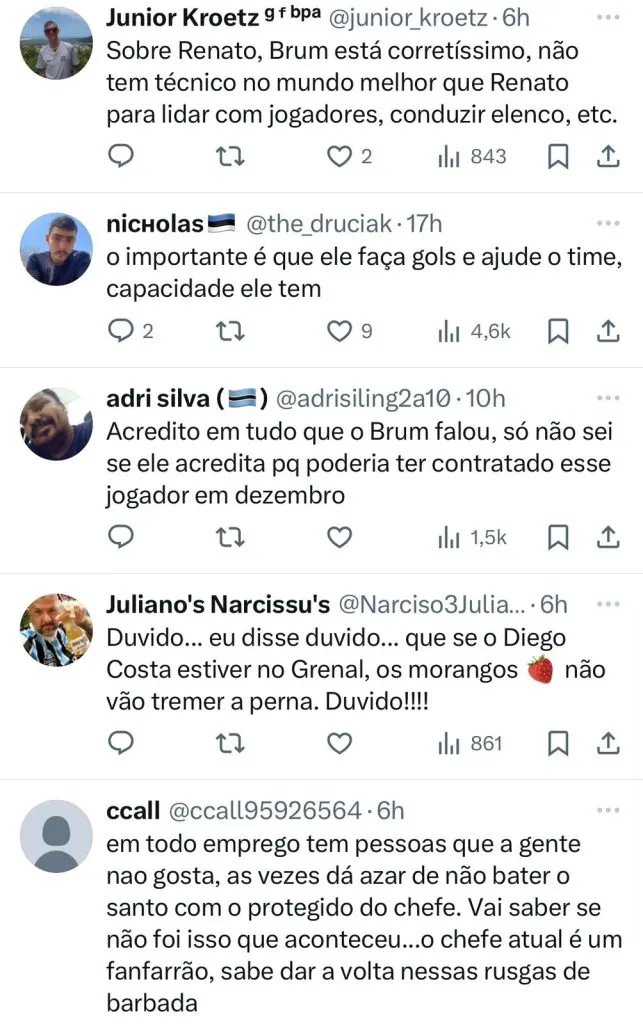Like nicholas's tweet
This screenshot has height=1024, width=643.
click(x=340, y=331)
